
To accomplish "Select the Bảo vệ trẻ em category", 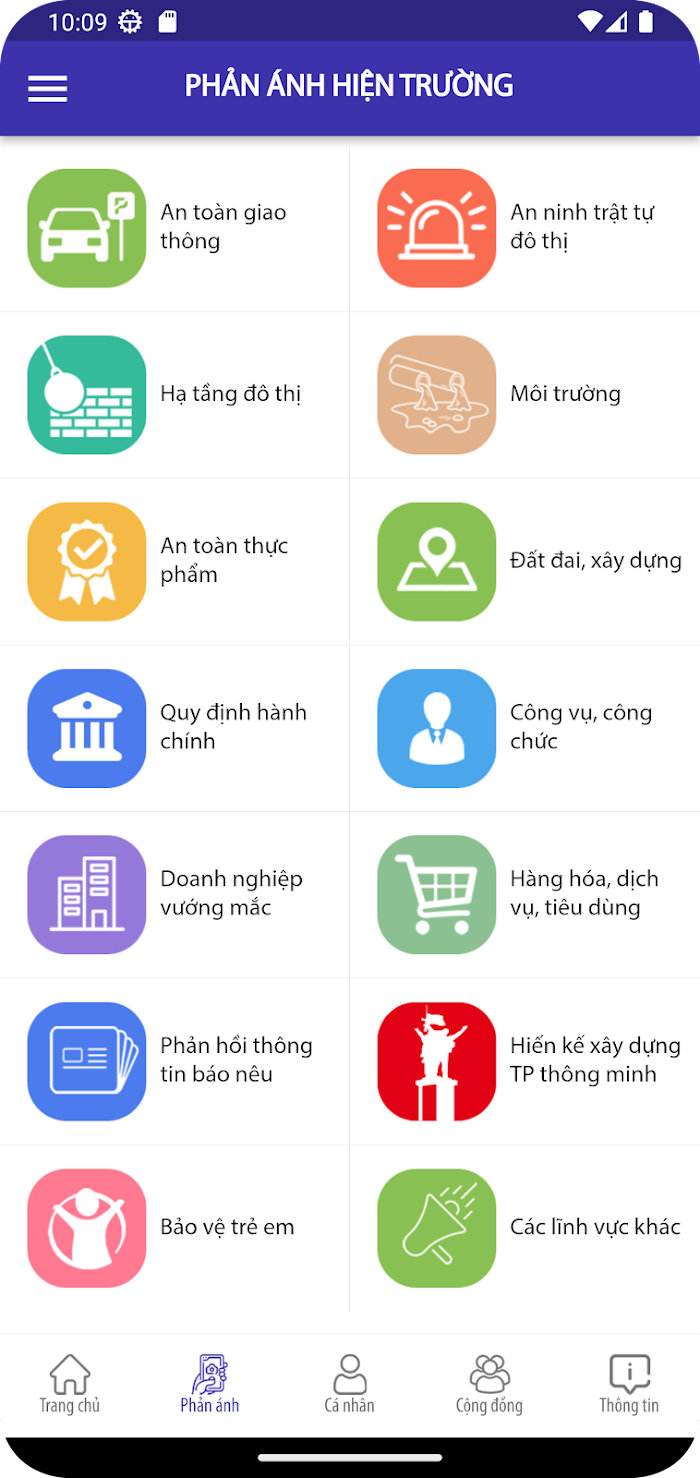I will coord(175,1228).
